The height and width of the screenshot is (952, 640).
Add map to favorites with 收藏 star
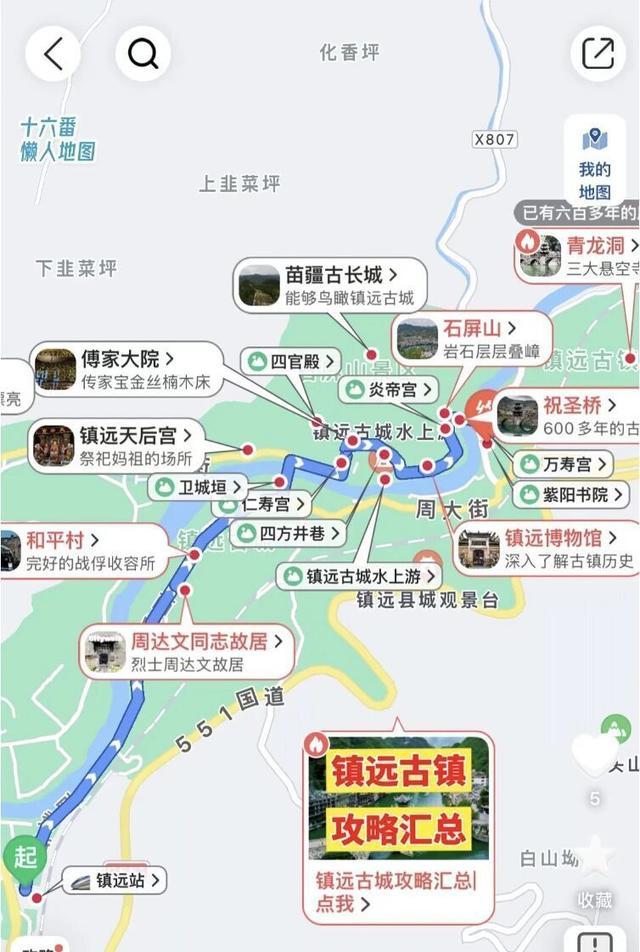[594, 868]
